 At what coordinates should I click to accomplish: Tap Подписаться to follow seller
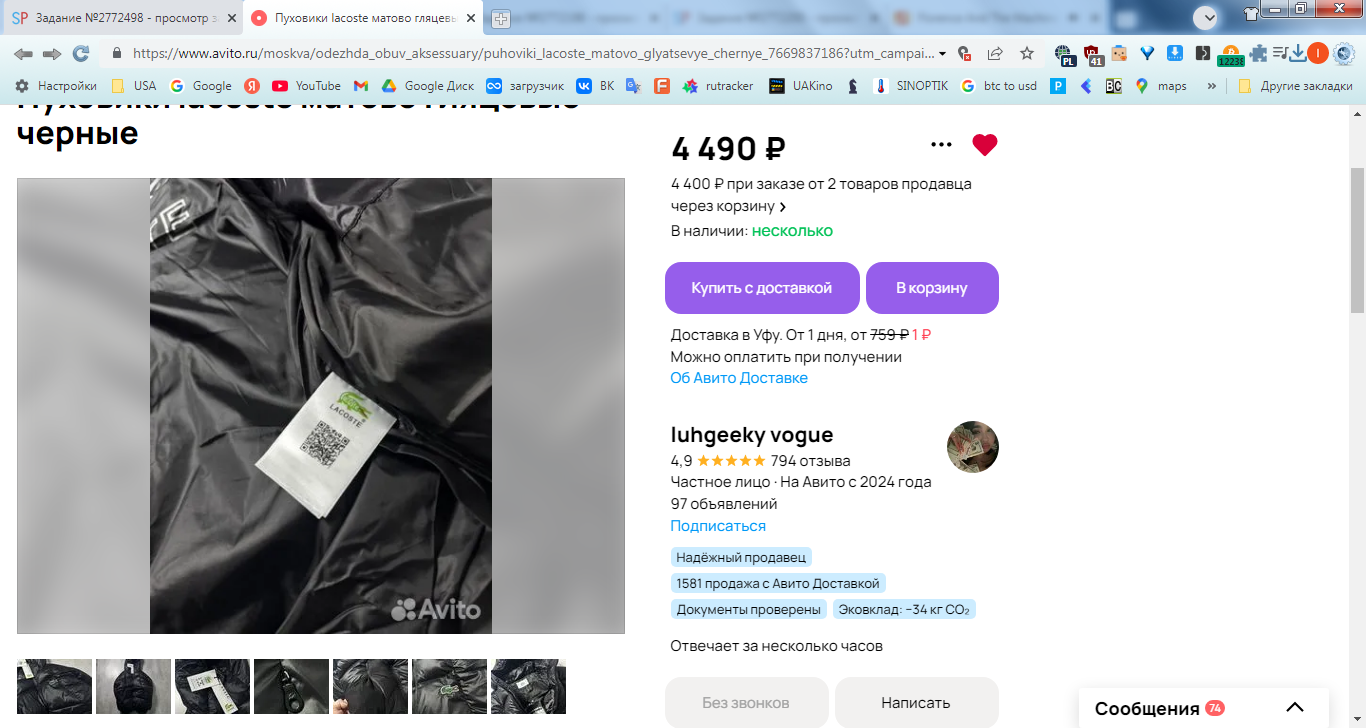coord(718,526)
